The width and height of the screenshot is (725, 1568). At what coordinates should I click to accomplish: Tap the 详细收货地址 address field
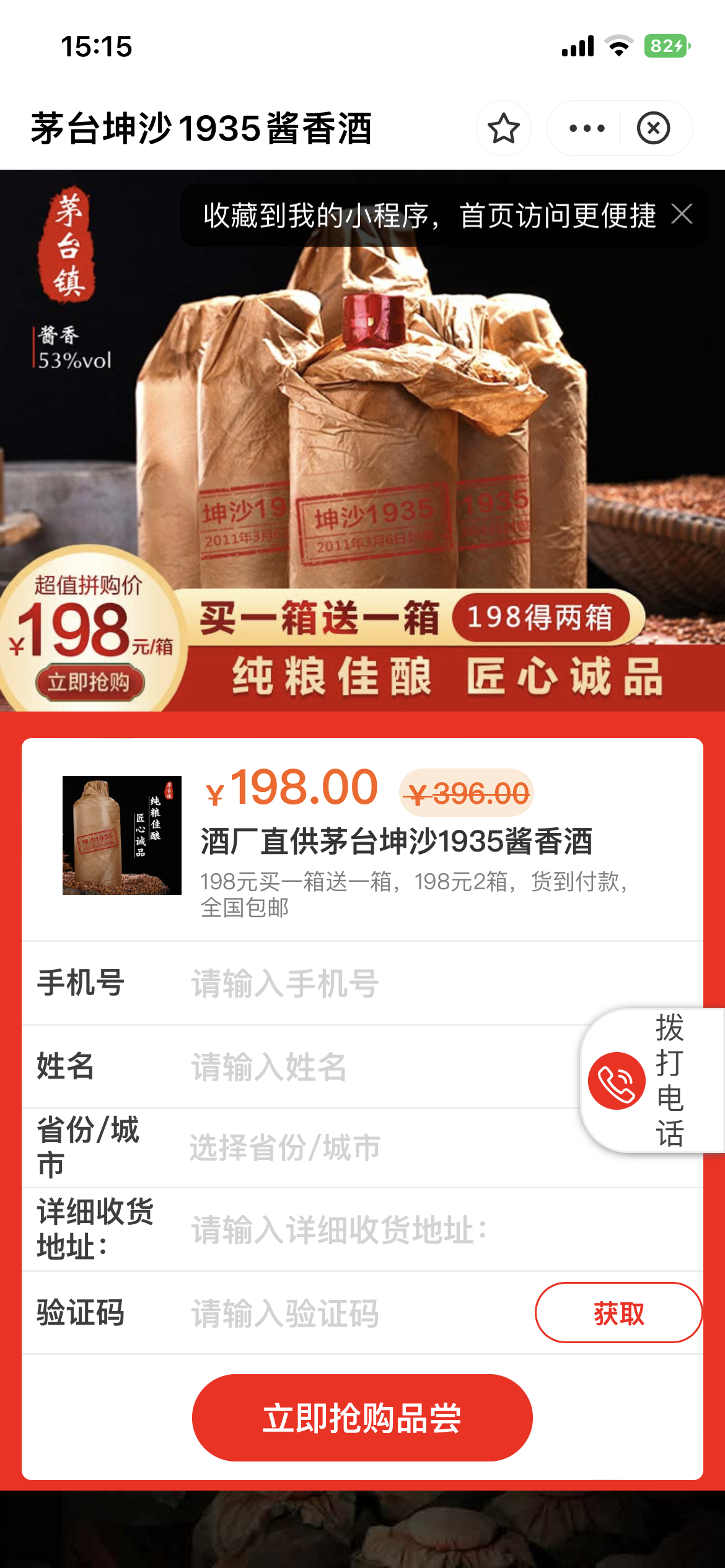[403, 1229]
